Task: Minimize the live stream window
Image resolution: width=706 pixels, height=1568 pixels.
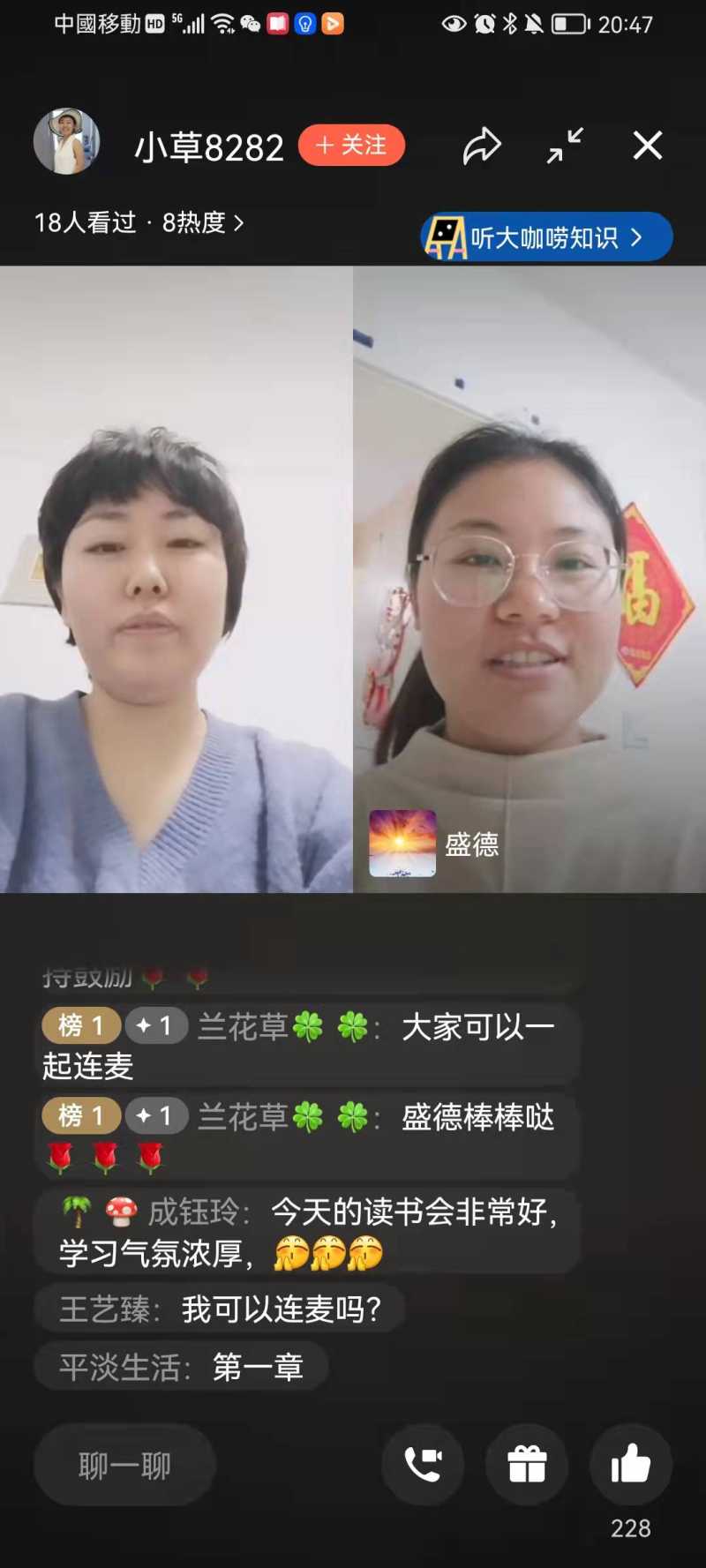Action: tap(565, 146)
